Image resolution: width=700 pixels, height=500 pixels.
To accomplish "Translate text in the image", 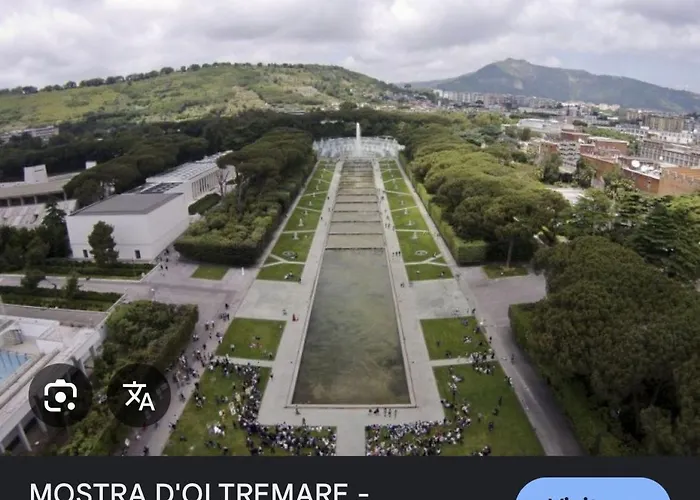I will [139, 396].
